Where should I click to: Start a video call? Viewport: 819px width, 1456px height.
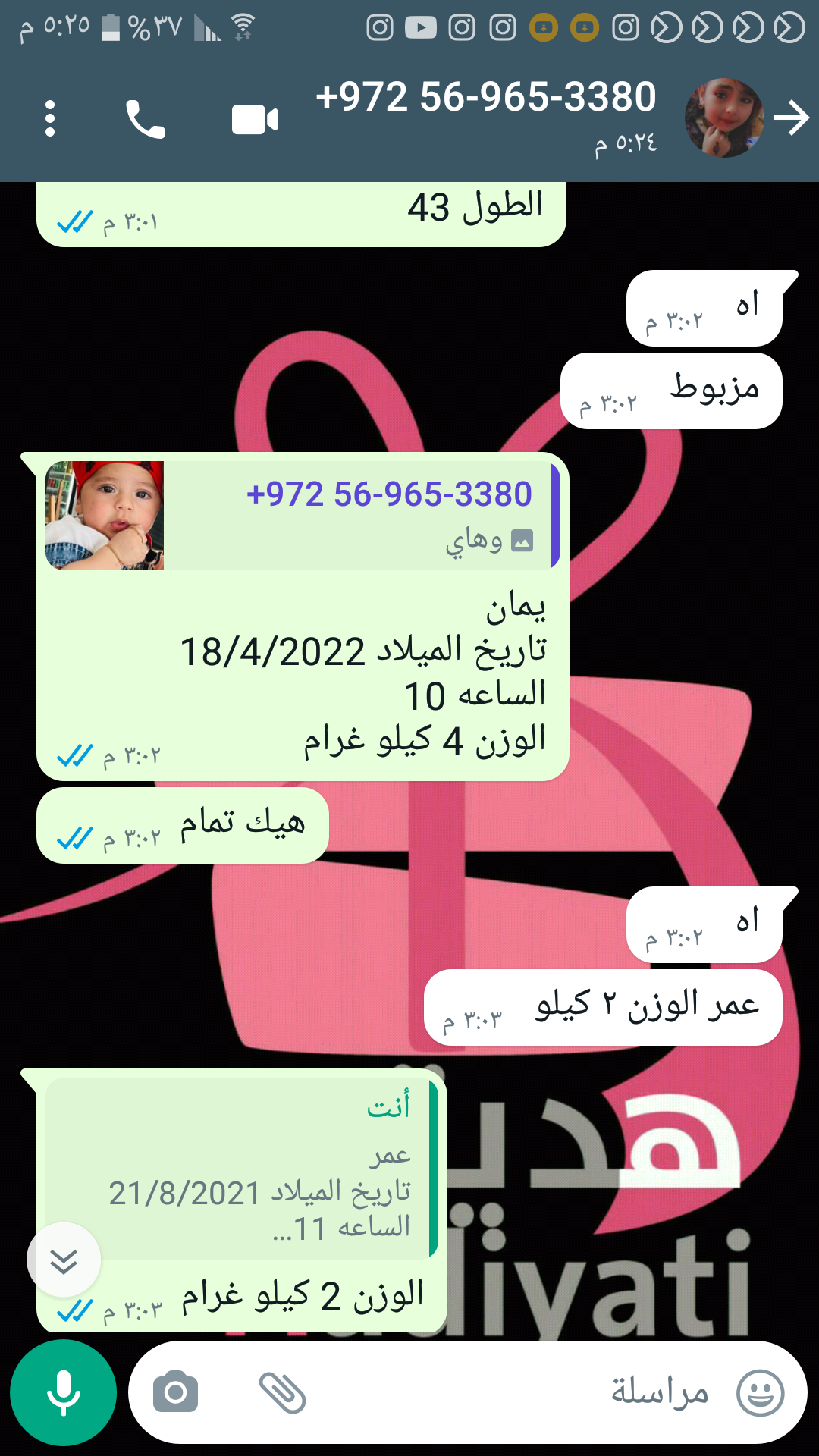coord(255,119)
